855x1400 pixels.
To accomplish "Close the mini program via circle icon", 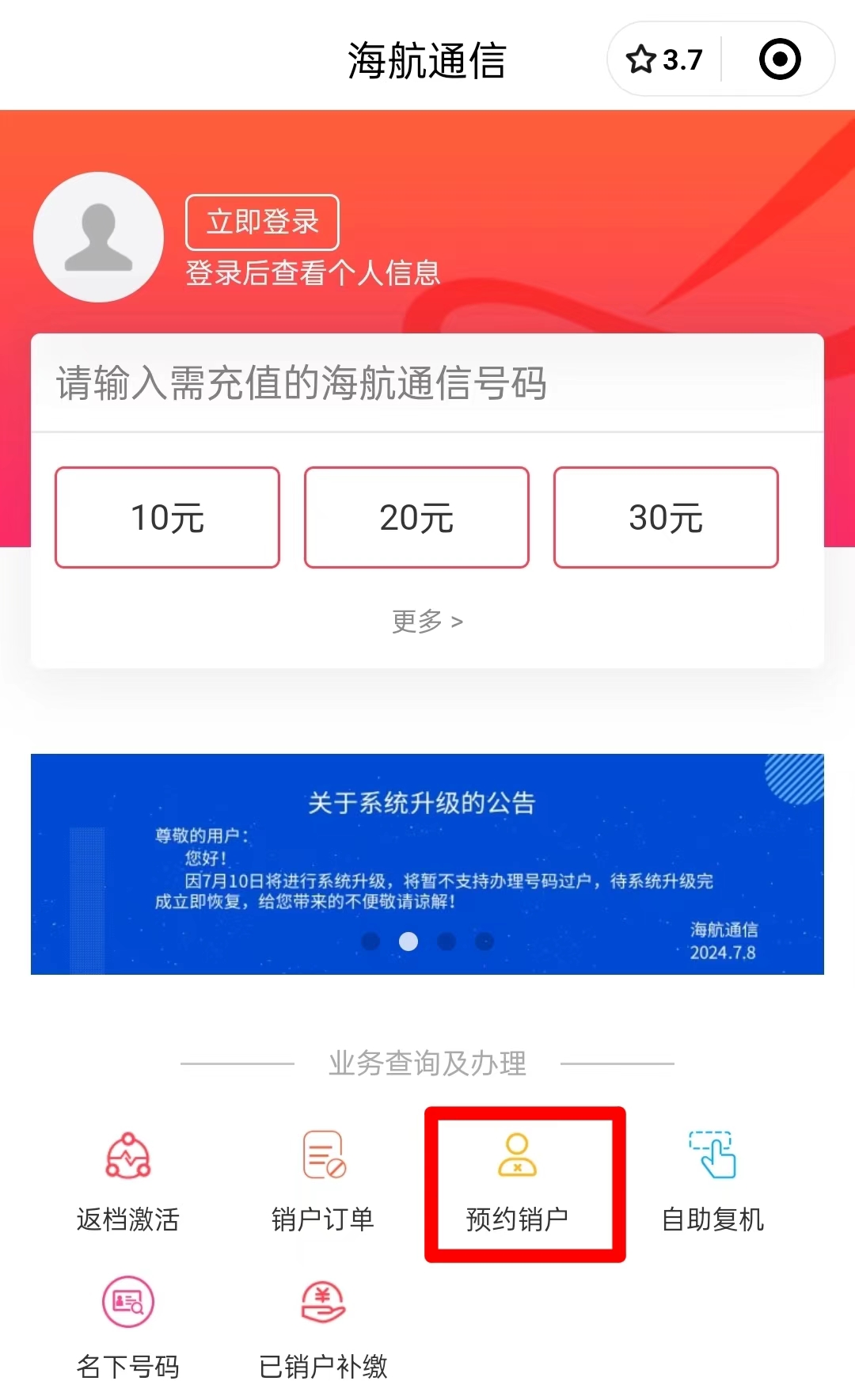I will 780,59.
